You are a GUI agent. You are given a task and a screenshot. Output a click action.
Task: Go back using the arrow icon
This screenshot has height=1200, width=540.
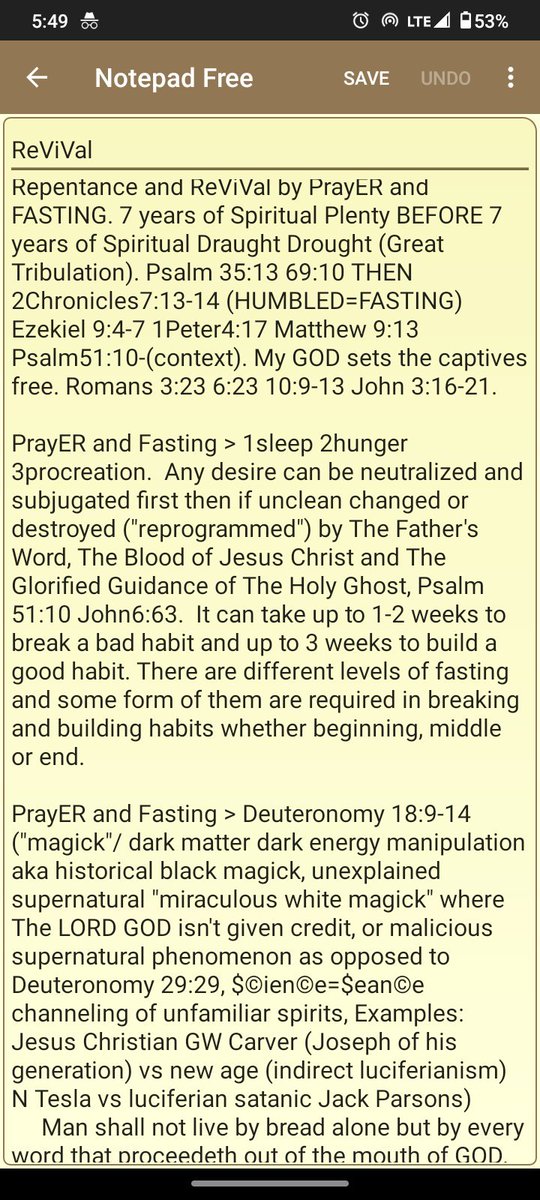[38, 78]
